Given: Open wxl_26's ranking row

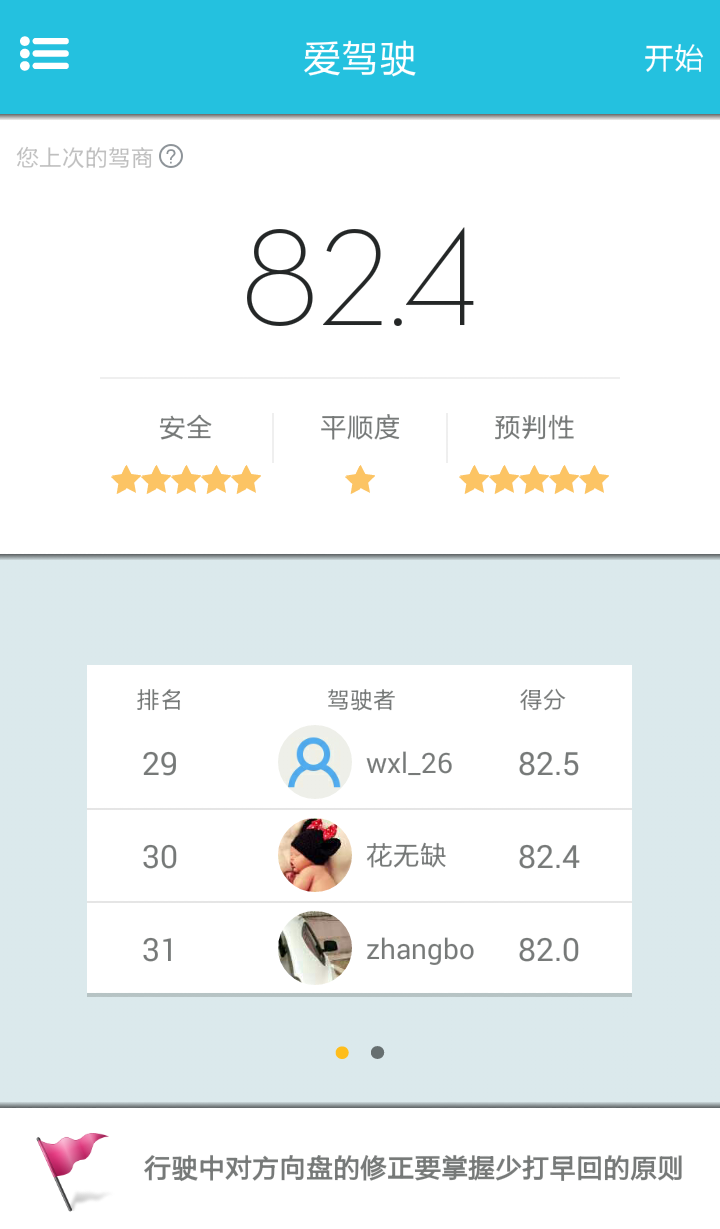Looking at the screenshot, I should pyautogui.click(x=359, y=763).
